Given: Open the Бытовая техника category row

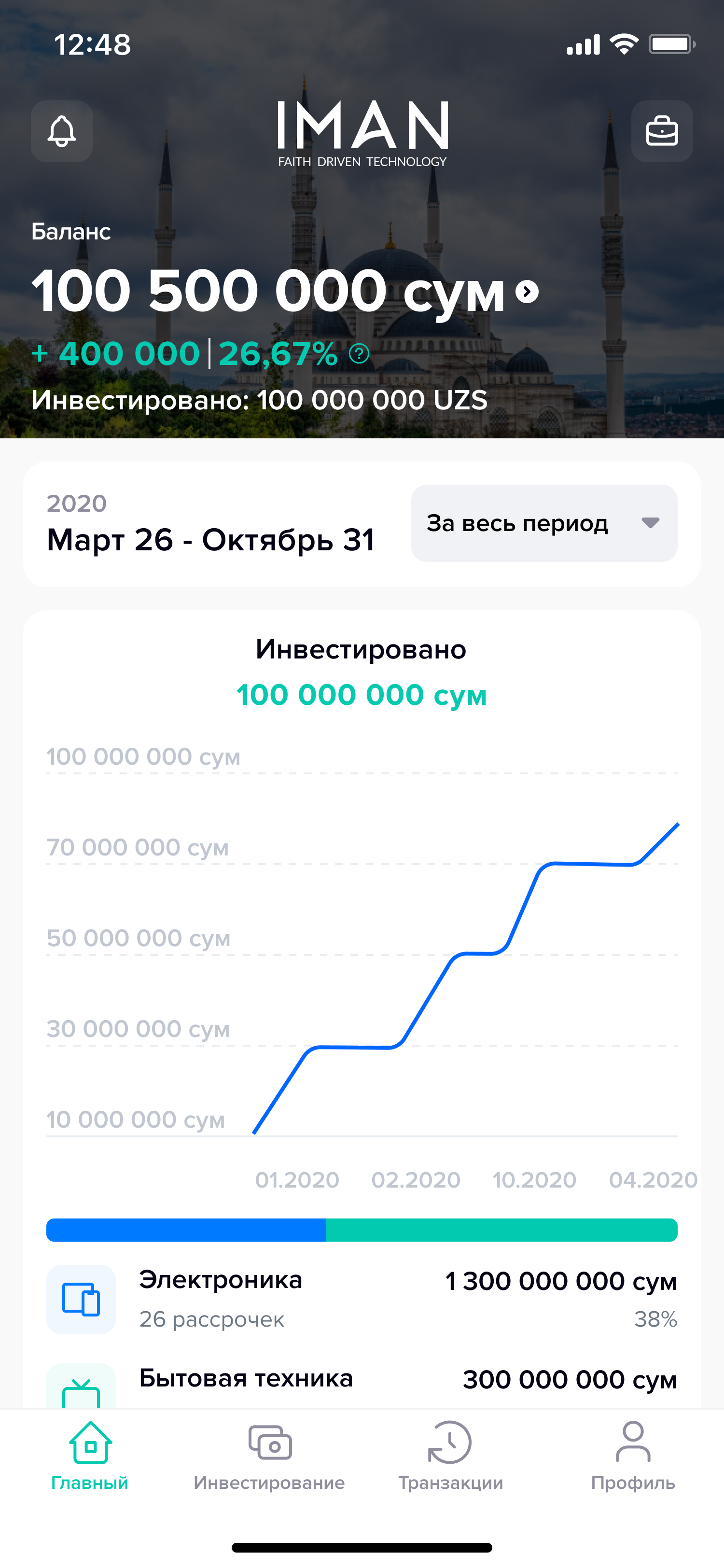Looking at the screenshot, I should pyautogui.click(x=362, y=1382).
